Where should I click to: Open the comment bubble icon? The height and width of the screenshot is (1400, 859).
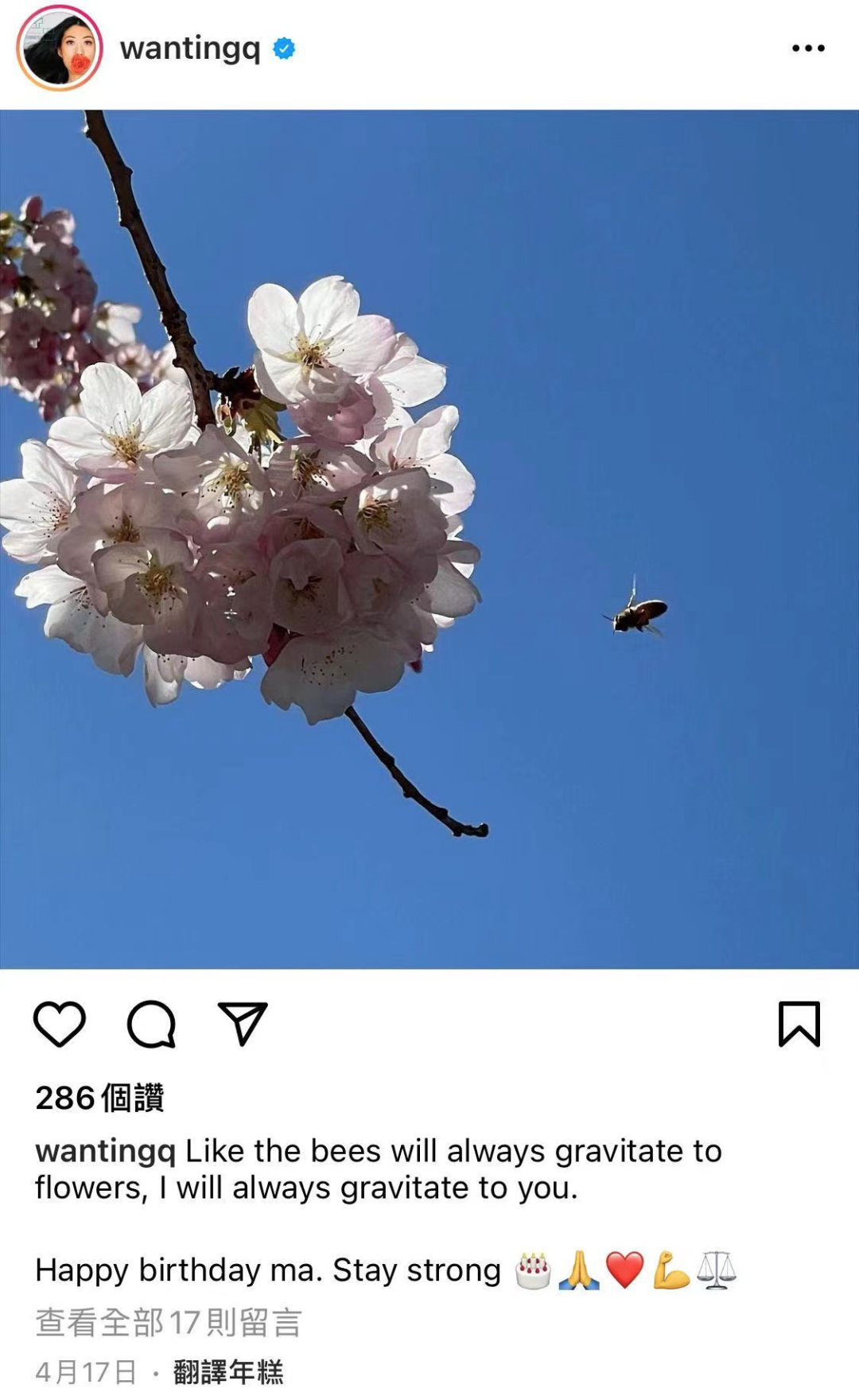[x=151, y=1024]
